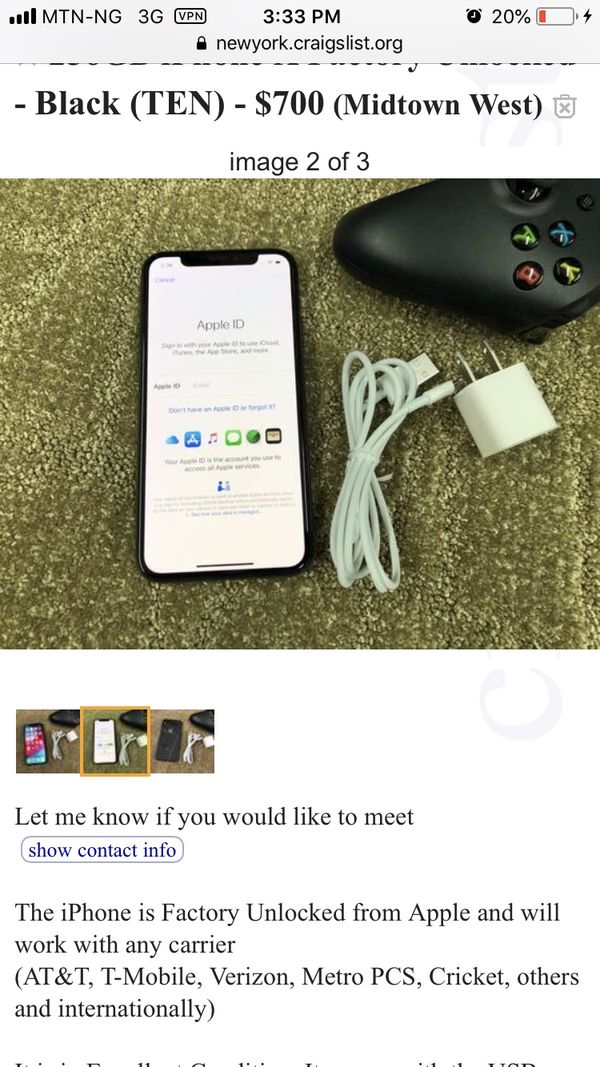Select the first thumbnail with colorful screen
This screenshot has width=600, height=1067.
48,741
